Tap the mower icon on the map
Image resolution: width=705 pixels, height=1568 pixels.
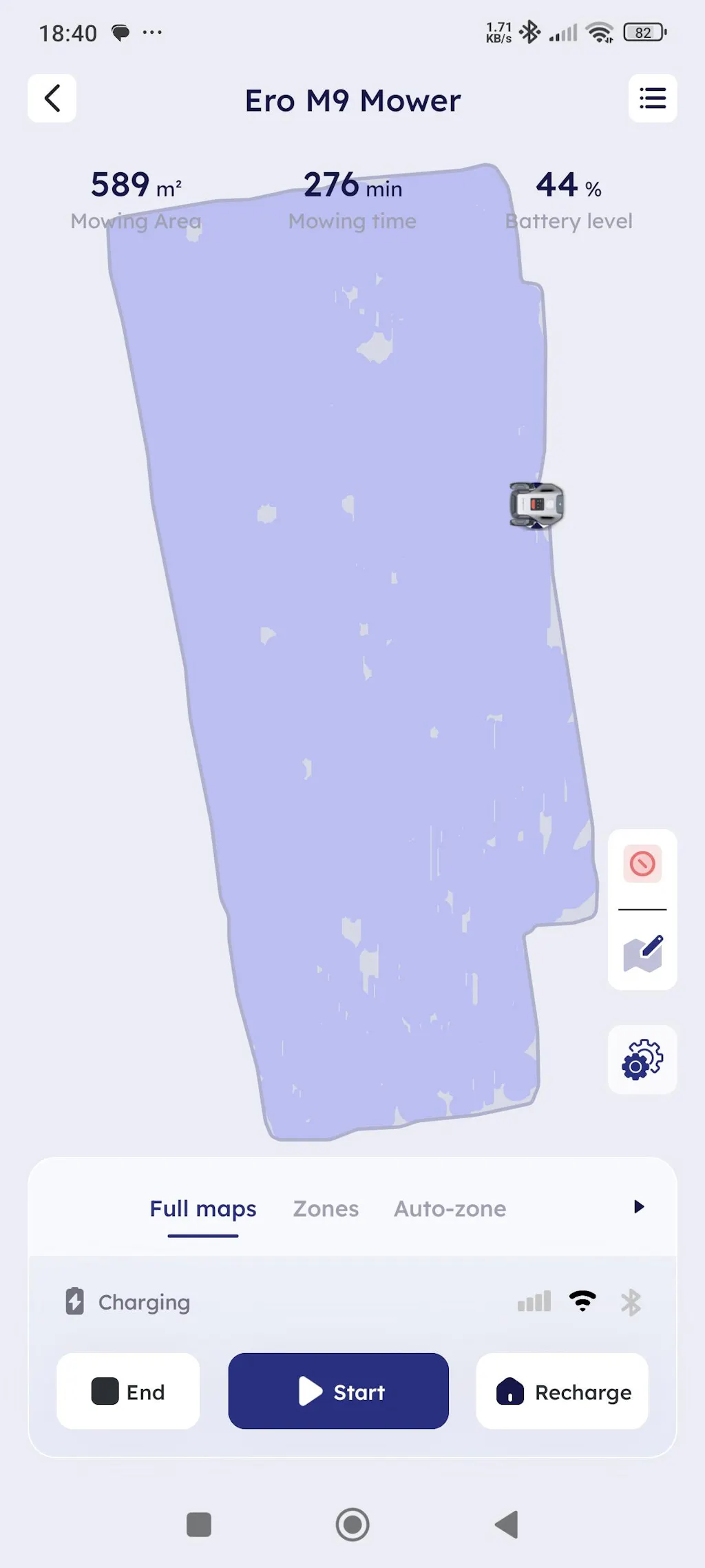click(536, 505)
